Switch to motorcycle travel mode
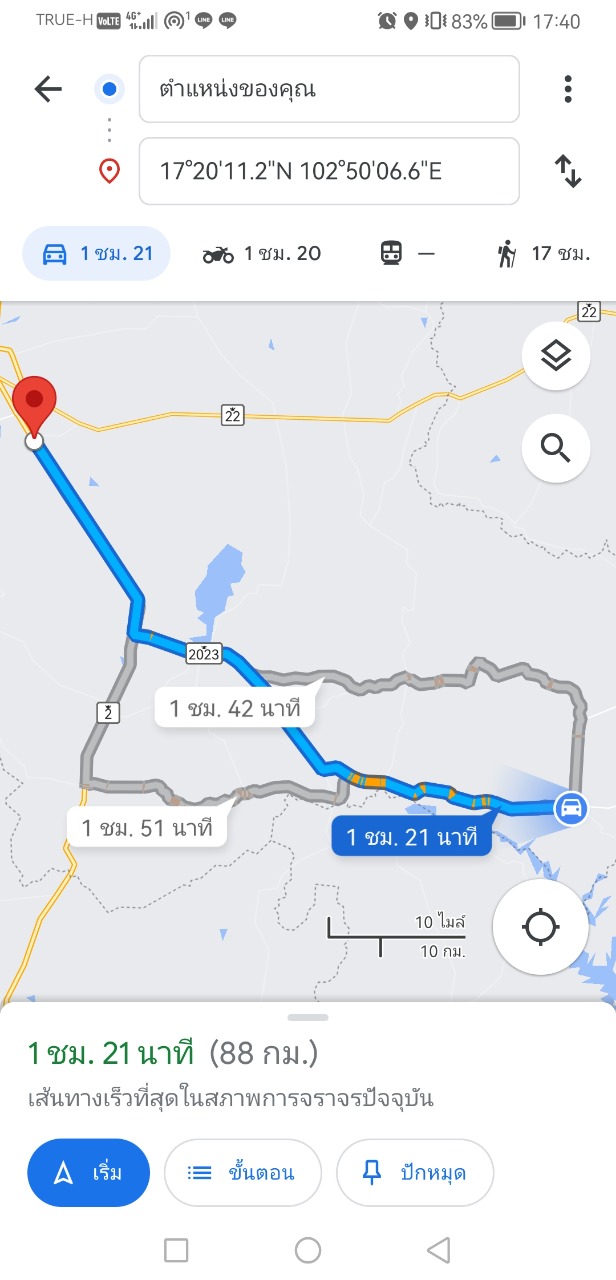Viewport: 616px width, 1280px height. point(262,254)
